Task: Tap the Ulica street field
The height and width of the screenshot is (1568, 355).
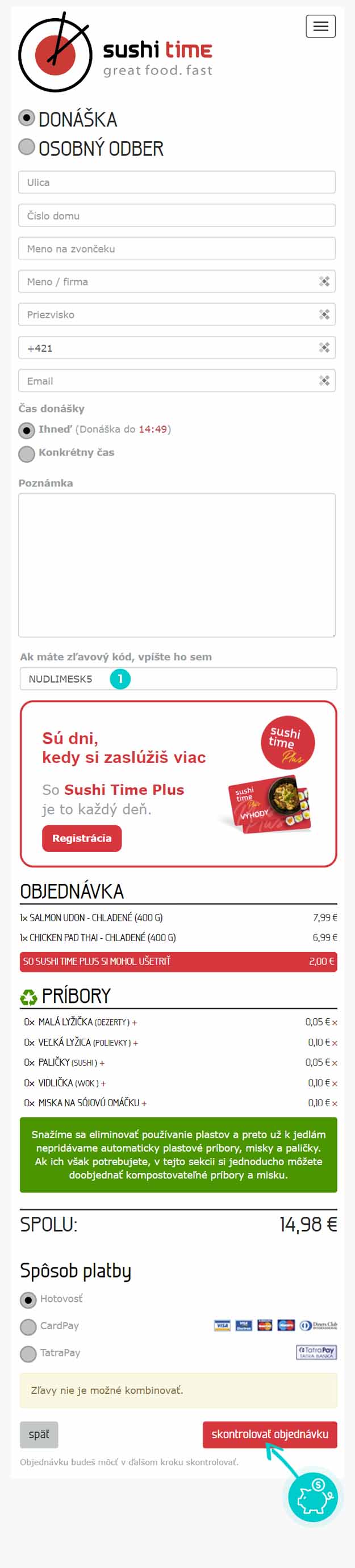Action: click(177, 183)
